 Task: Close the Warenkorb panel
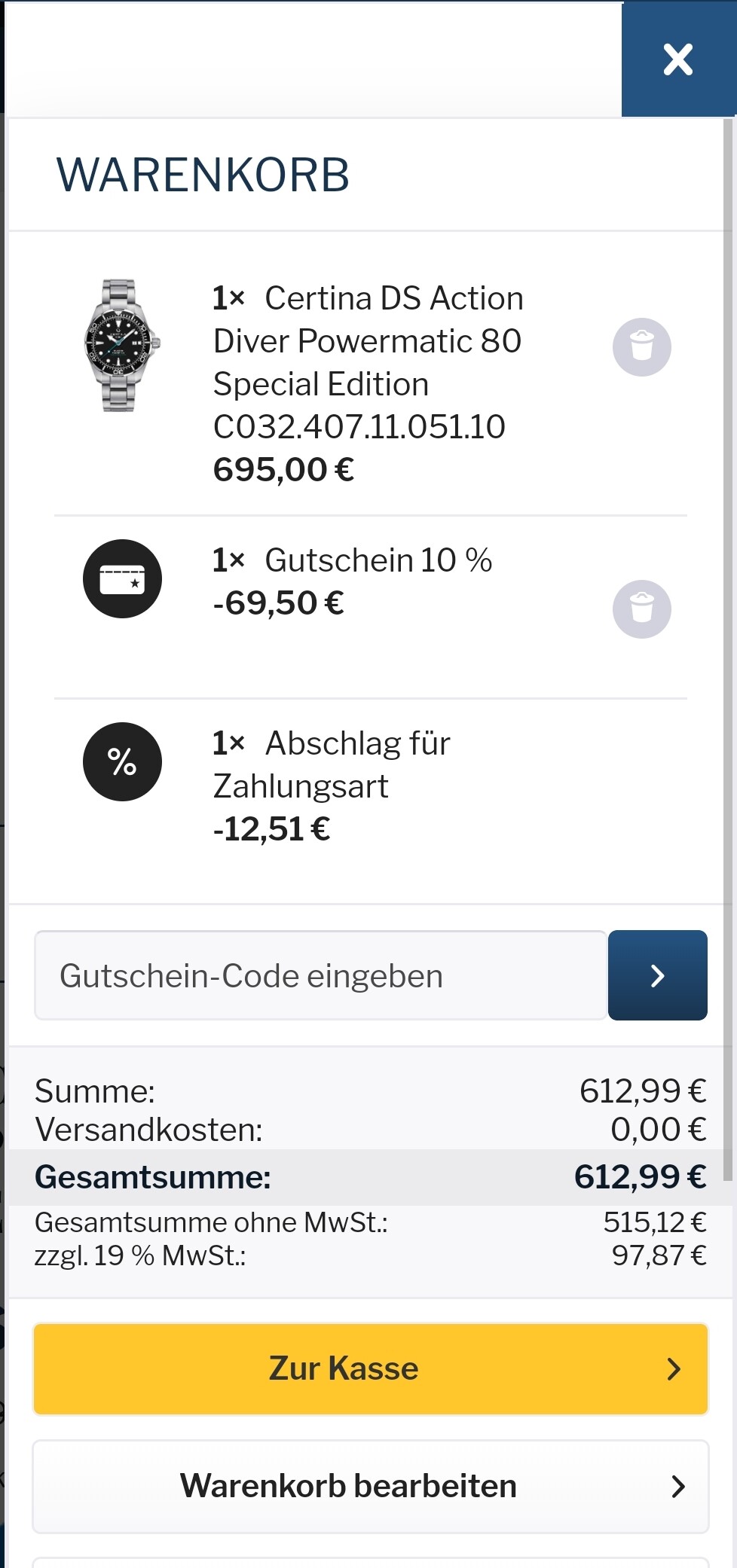coord(678,59)
